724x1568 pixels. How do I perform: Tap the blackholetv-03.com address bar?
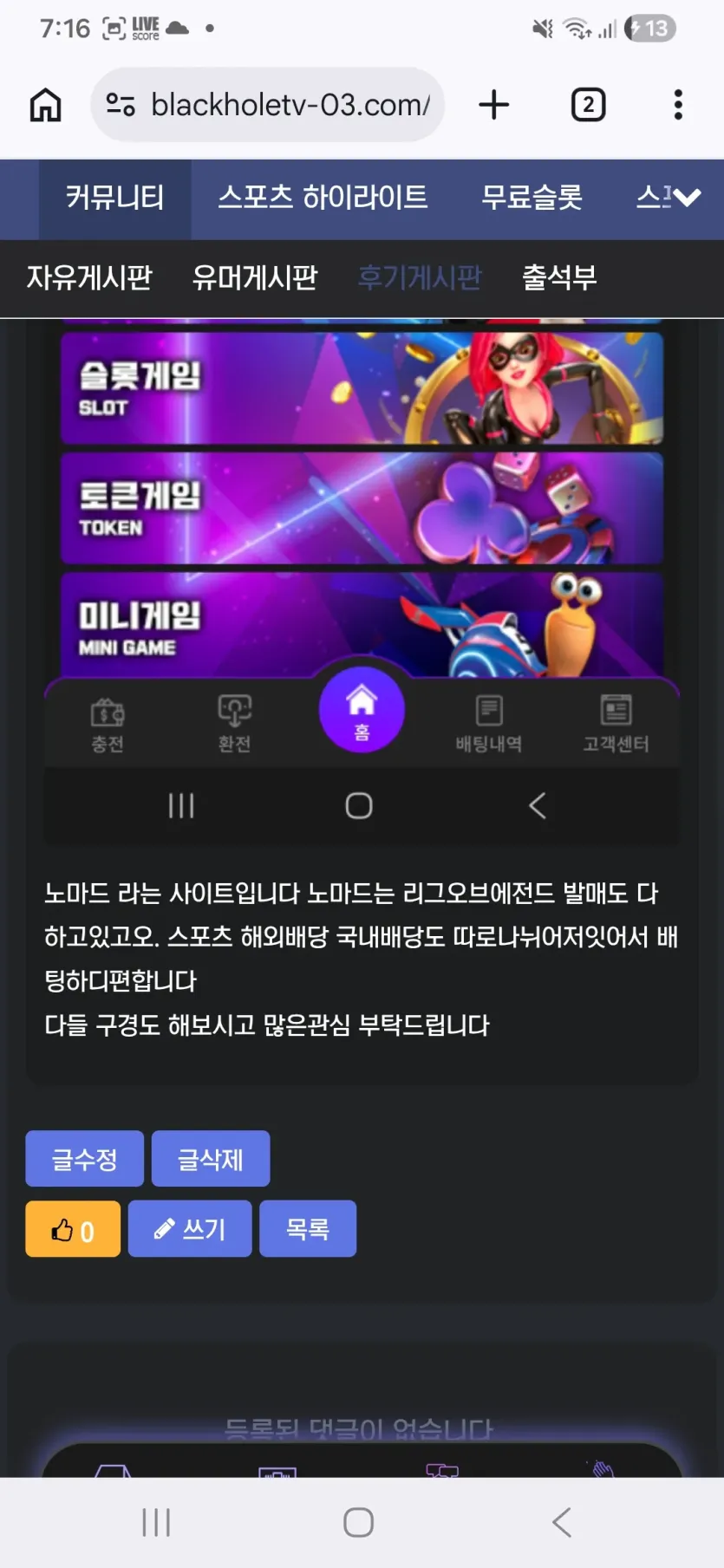(267, 105)
